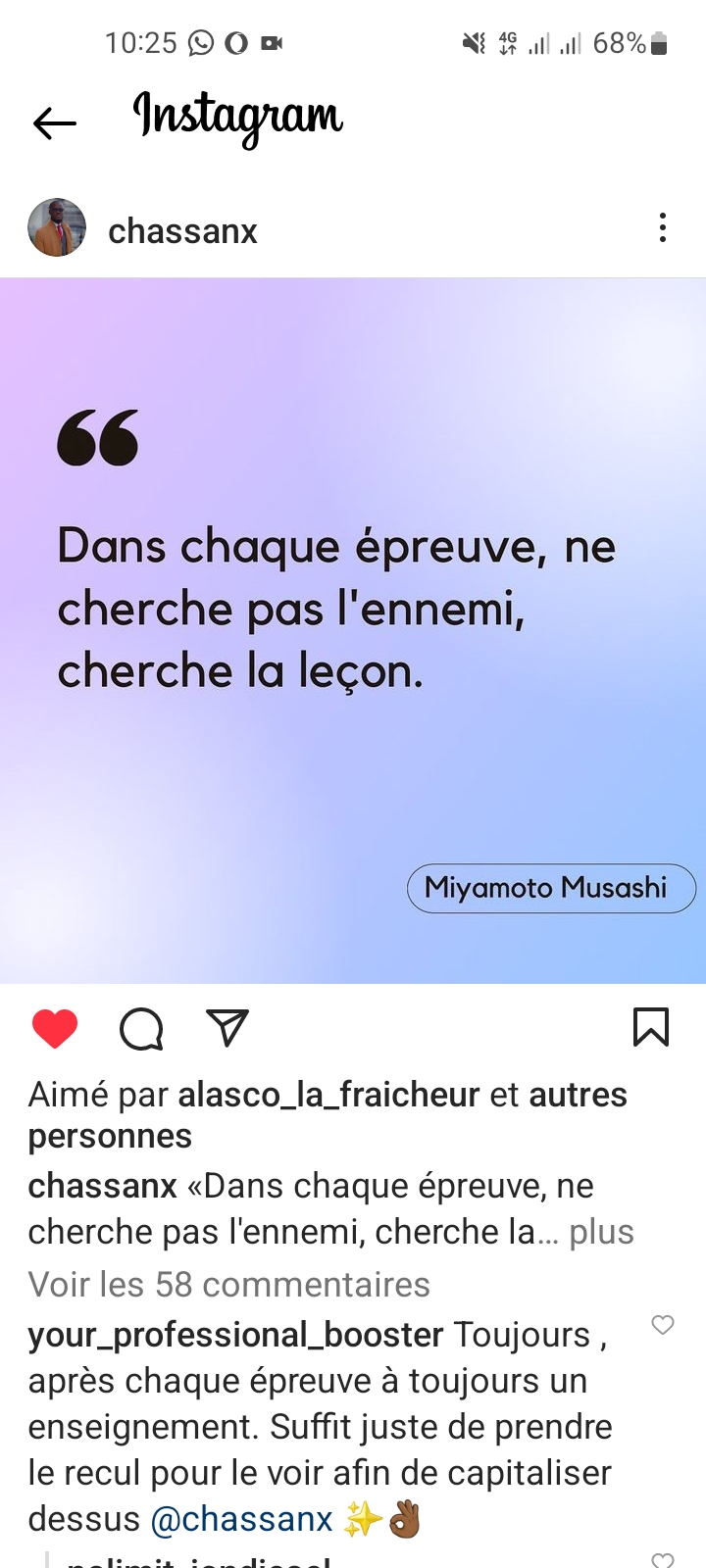Open the post overflow menu
The height and width of the screenshot is (1568, 706).
point(663,227)
